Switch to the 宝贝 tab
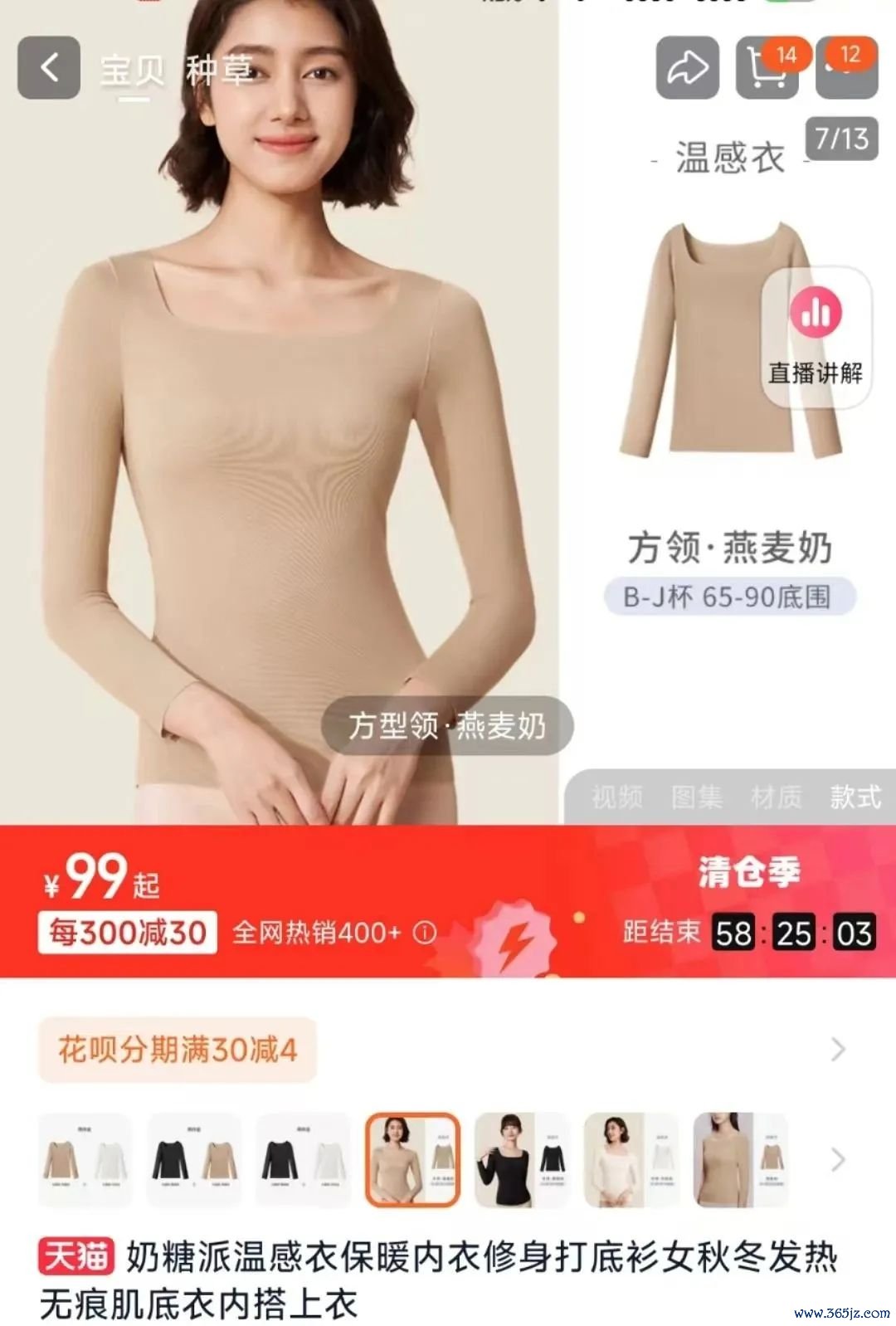 coord(132,71)
